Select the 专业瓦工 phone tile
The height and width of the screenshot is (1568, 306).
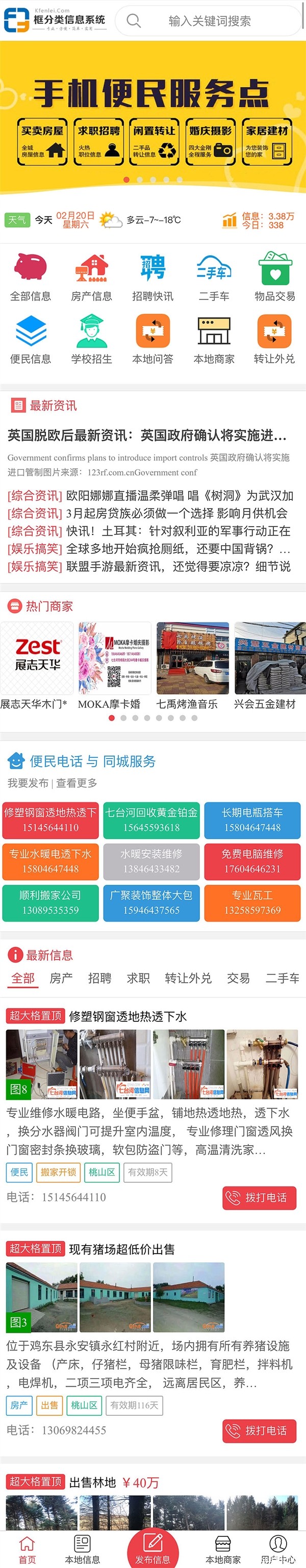(252, 903)
